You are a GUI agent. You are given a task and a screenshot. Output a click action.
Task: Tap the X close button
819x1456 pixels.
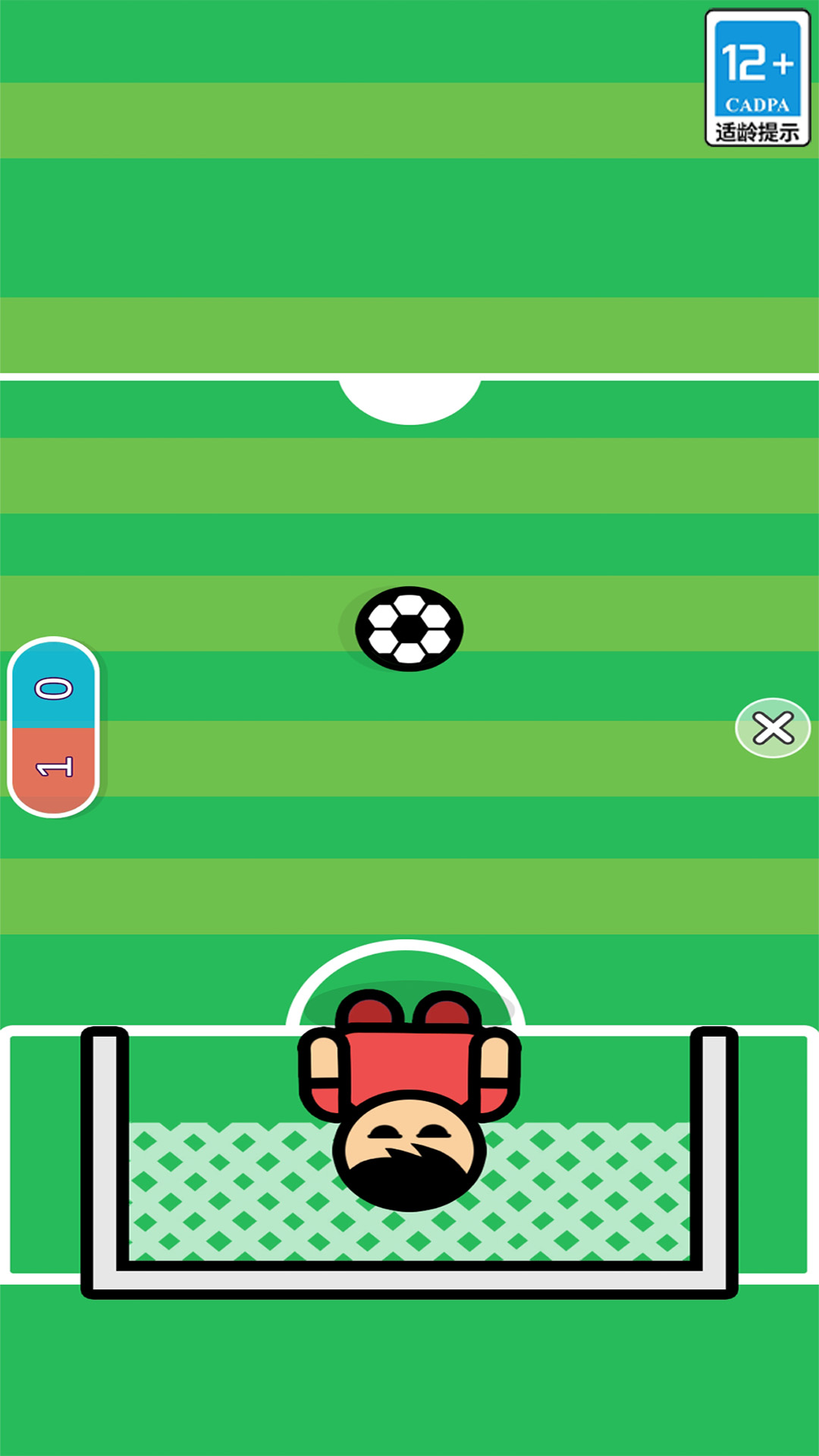click(x=773, y=728)
